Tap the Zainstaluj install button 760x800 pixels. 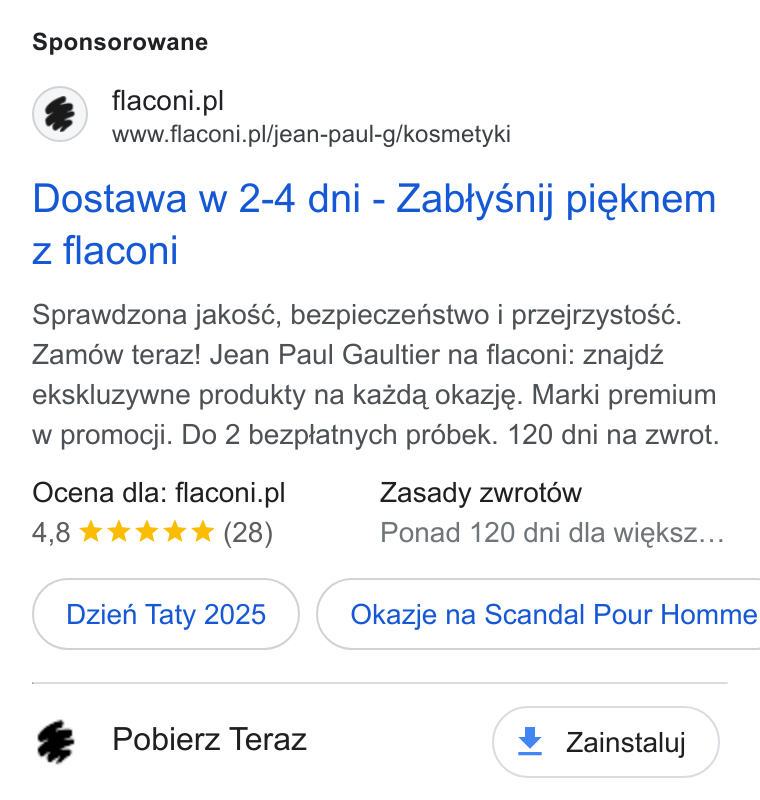click(x=605, y=742)
